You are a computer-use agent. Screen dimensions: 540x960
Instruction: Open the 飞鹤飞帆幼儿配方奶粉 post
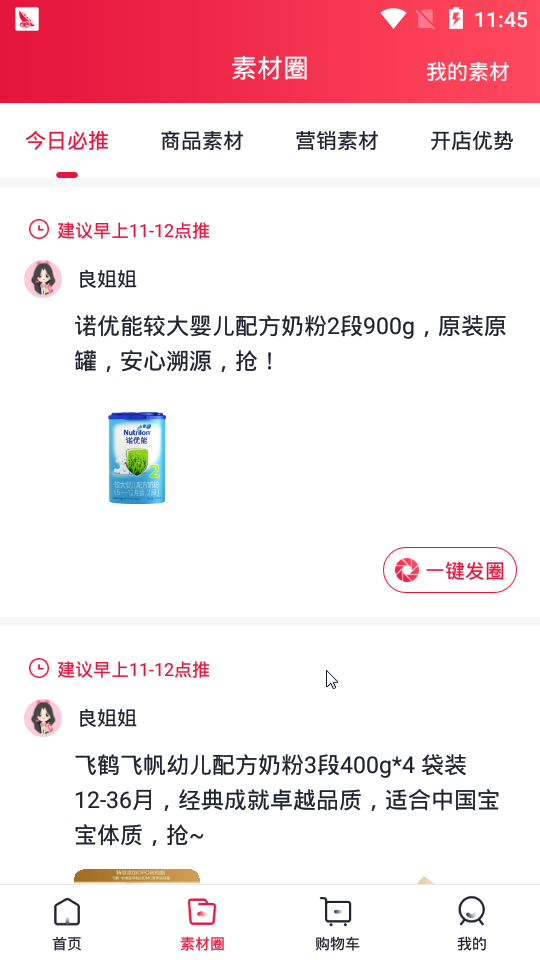pyautogui.click(x=287, y=800)
